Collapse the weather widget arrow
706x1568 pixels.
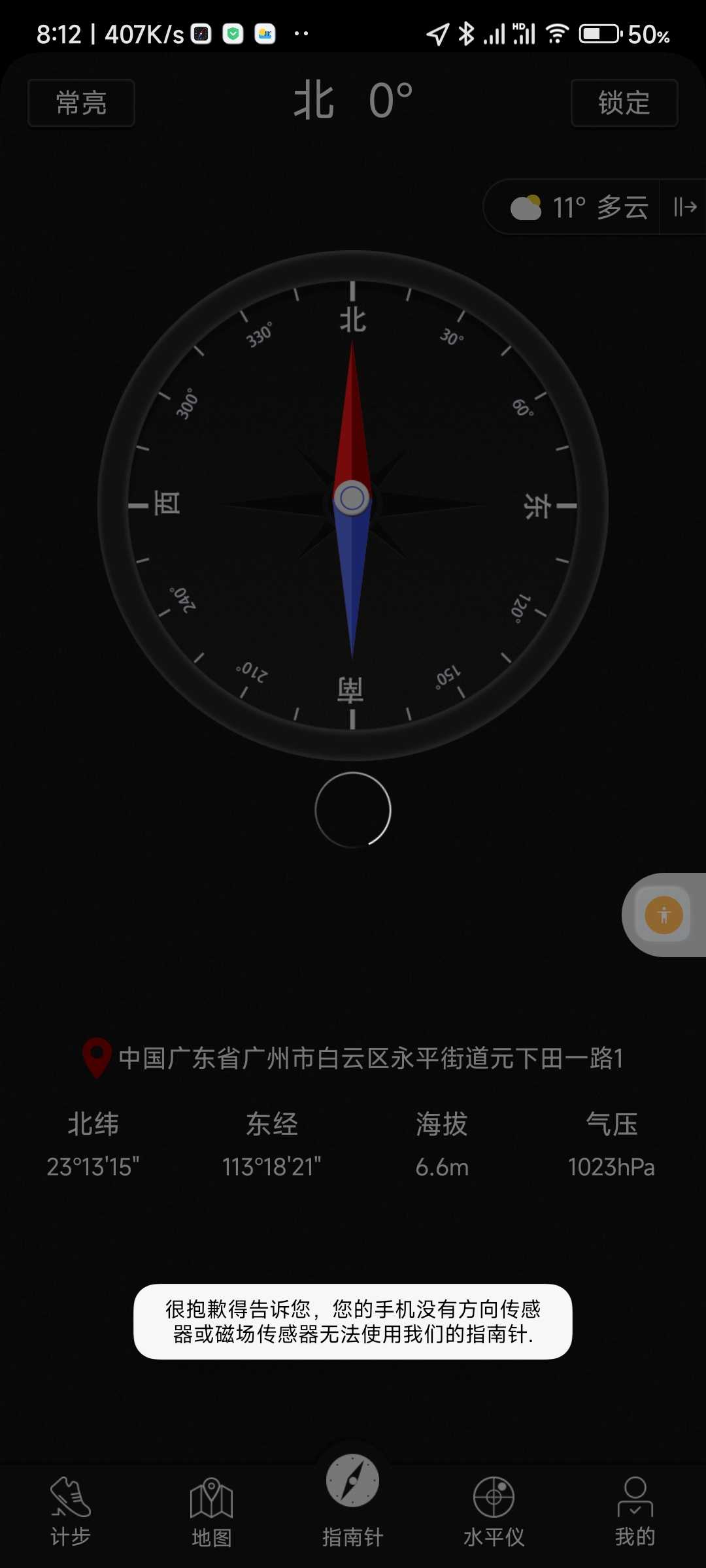pyautogui.click(x=684, y=208)
